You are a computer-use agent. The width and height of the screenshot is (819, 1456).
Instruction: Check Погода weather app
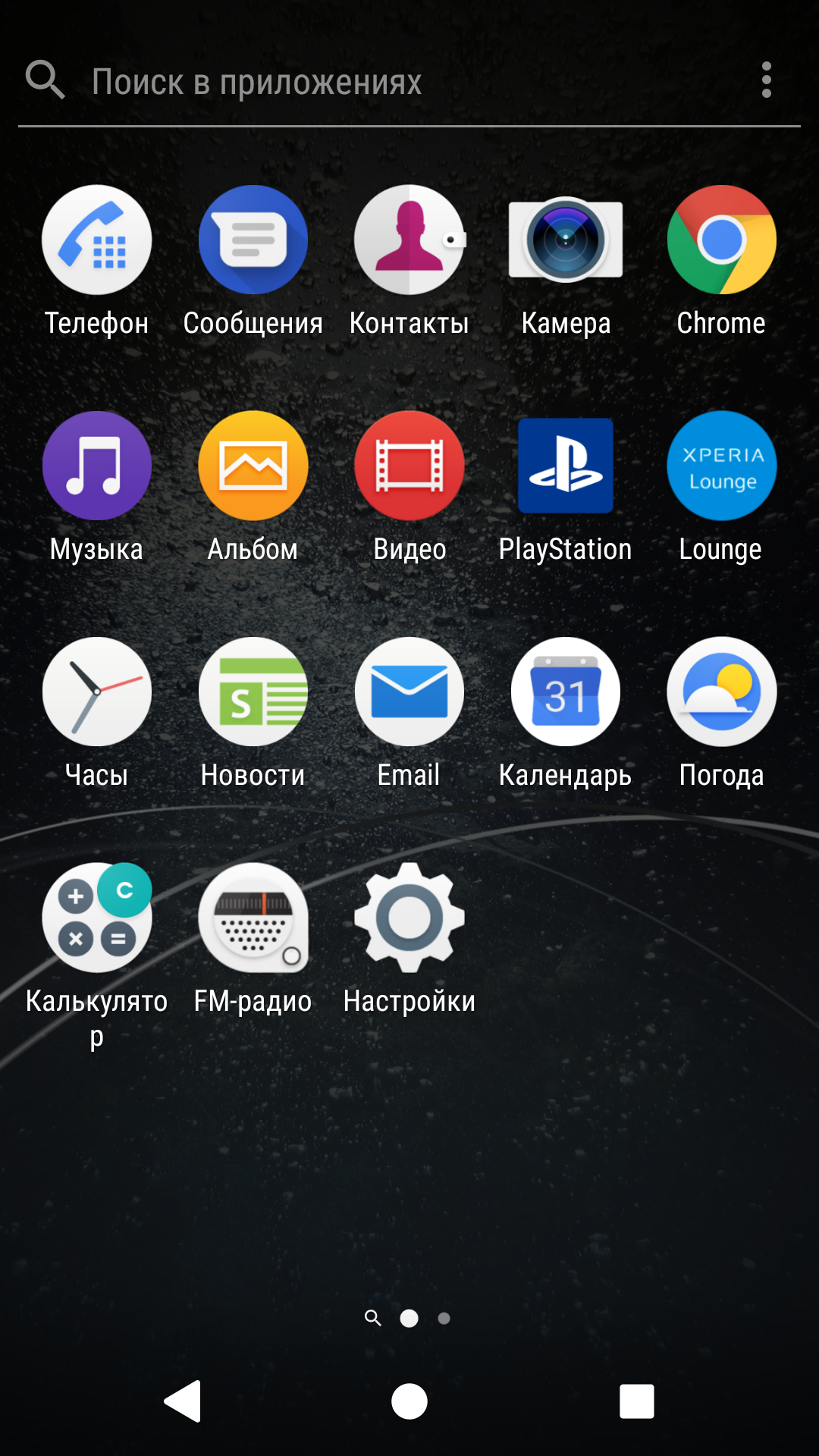coord(721,692)
